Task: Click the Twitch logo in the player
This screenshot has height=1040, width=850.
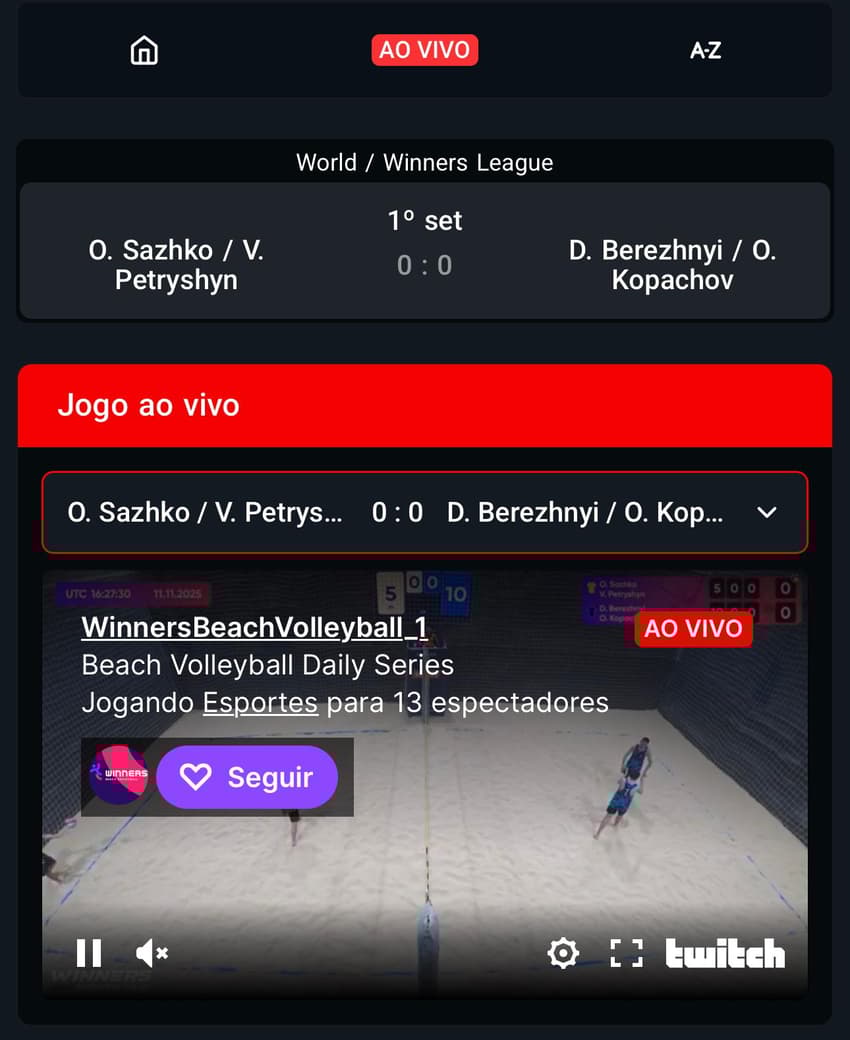Action: 724,954
